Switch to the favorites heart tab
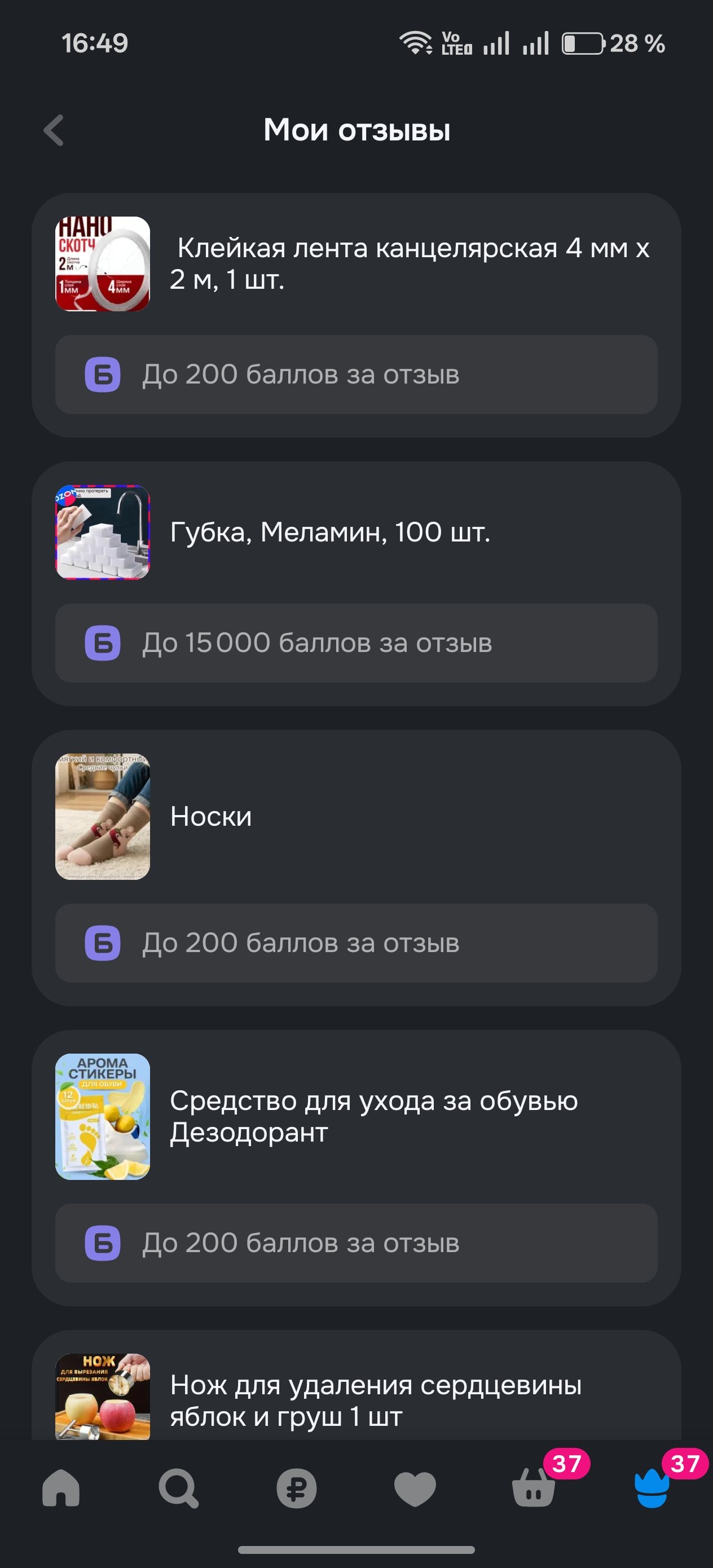The height and width of the screenshot is (1568, 713). (415, 1489)
